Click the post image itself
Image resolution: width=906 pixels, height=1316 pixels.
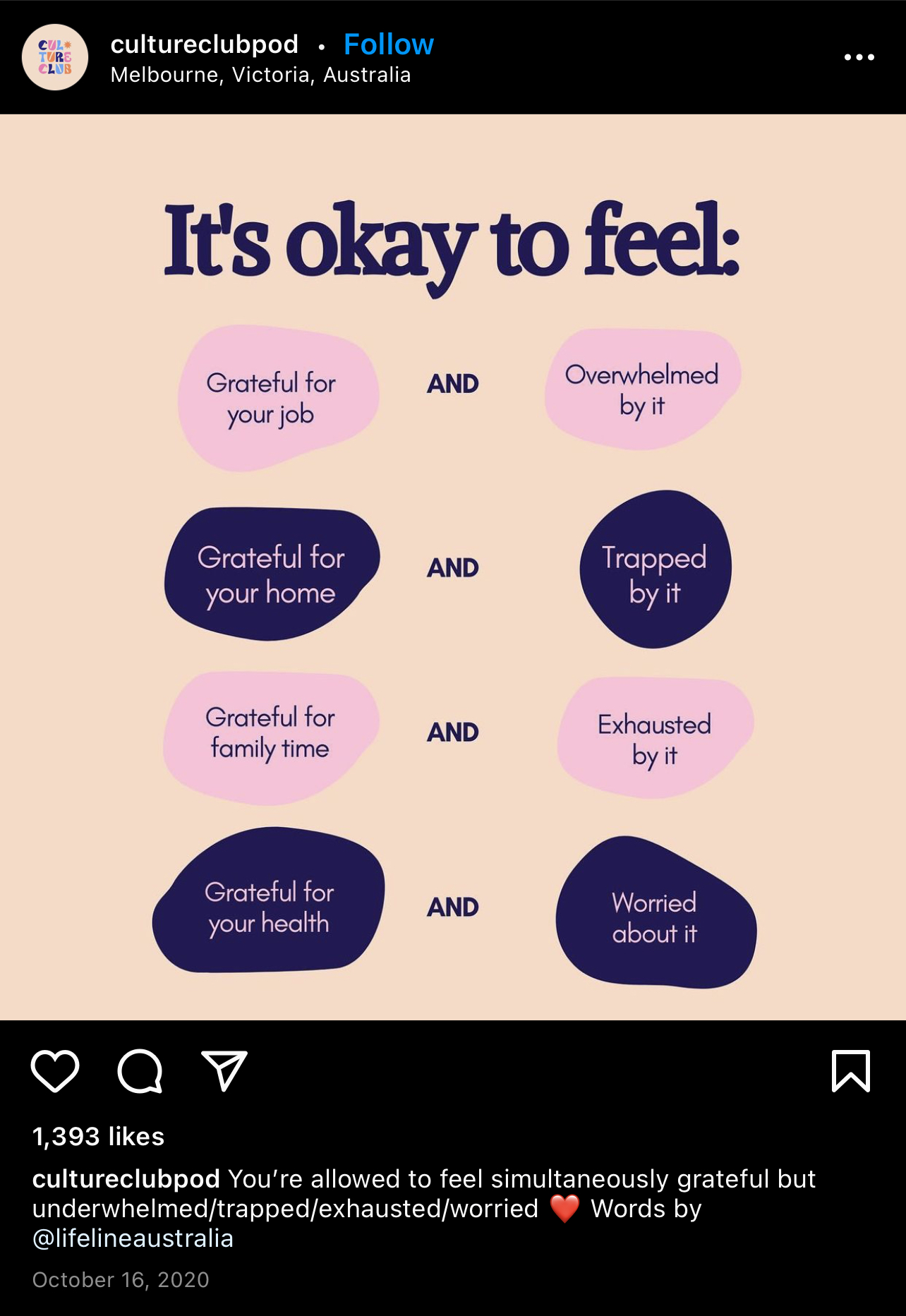[453, 572]
